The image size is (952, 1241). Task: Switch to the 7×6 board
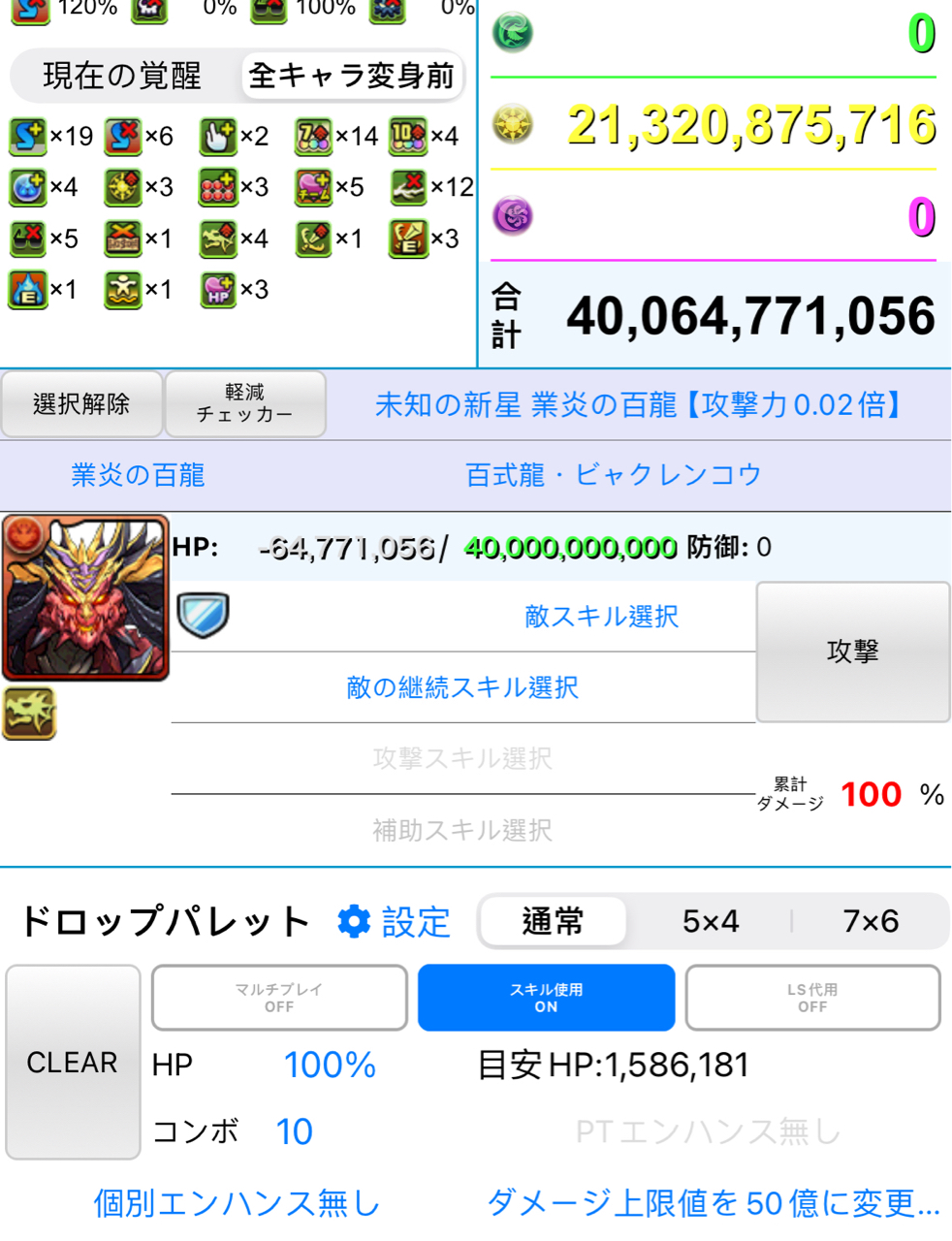pos(870,921)
